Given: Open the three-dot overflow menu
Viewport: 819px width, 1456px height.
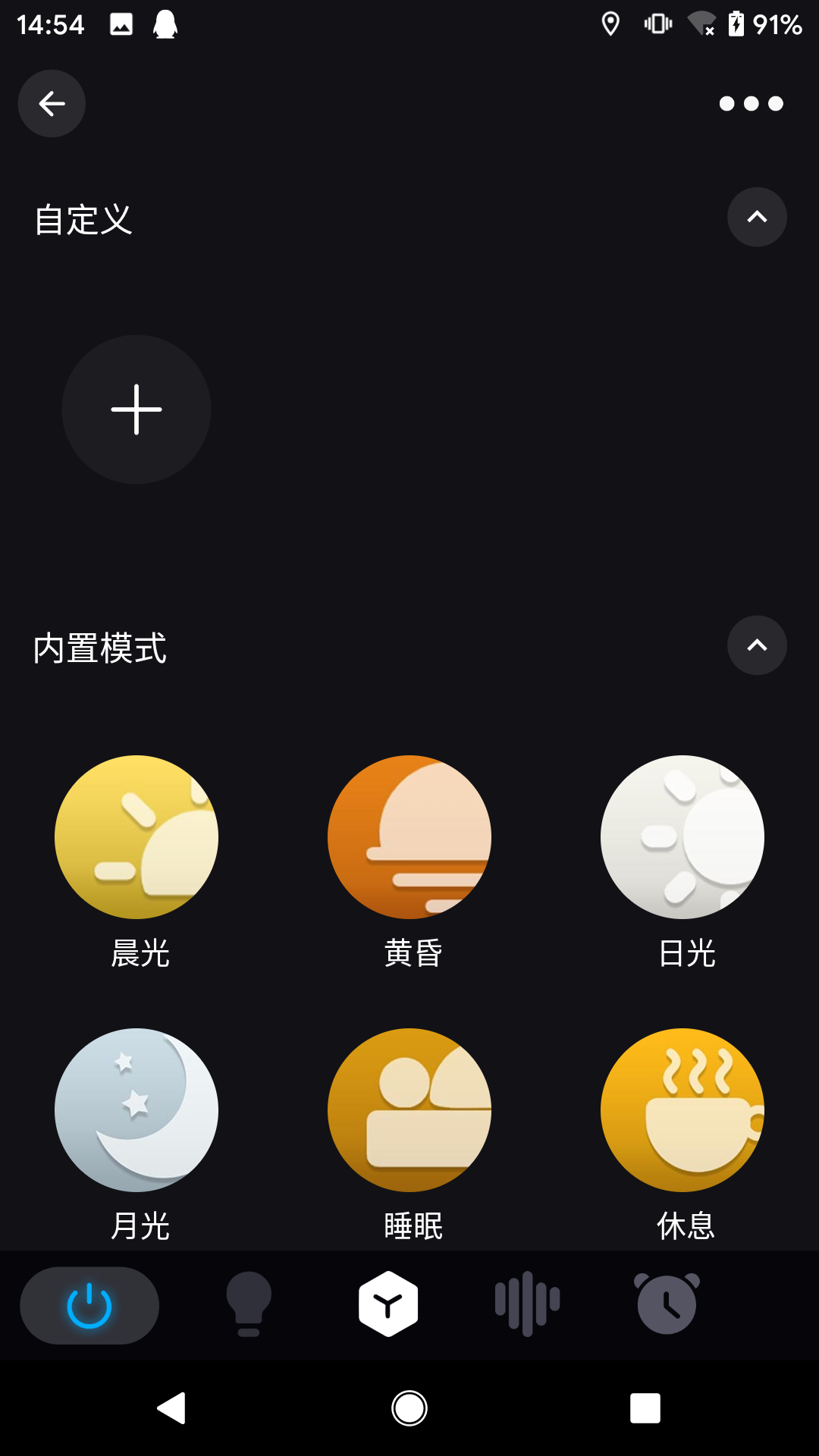Looking at the screenshot, I should point(751,104).
